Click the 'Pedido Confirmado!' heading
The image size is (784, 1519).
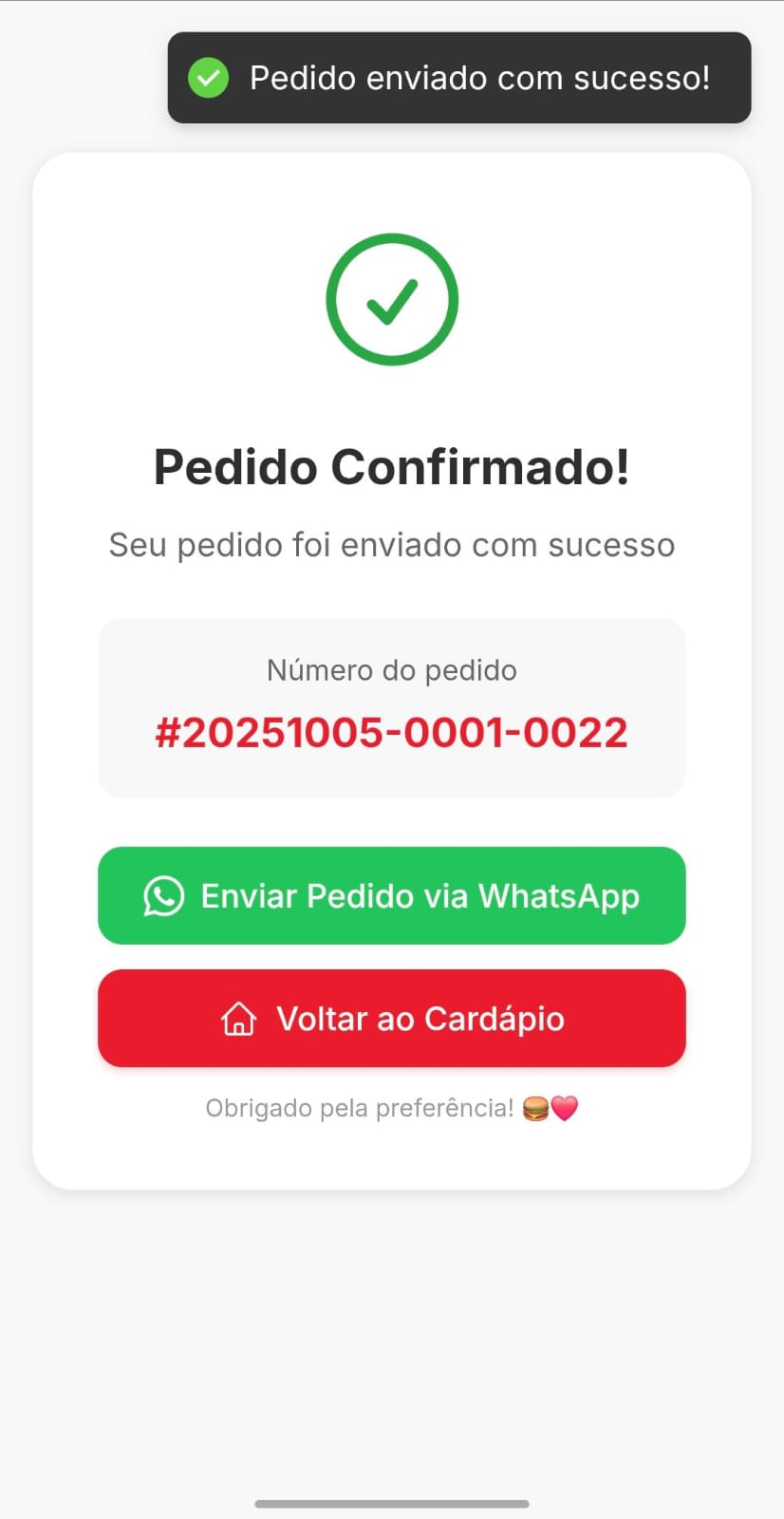(x=392, y=466)
